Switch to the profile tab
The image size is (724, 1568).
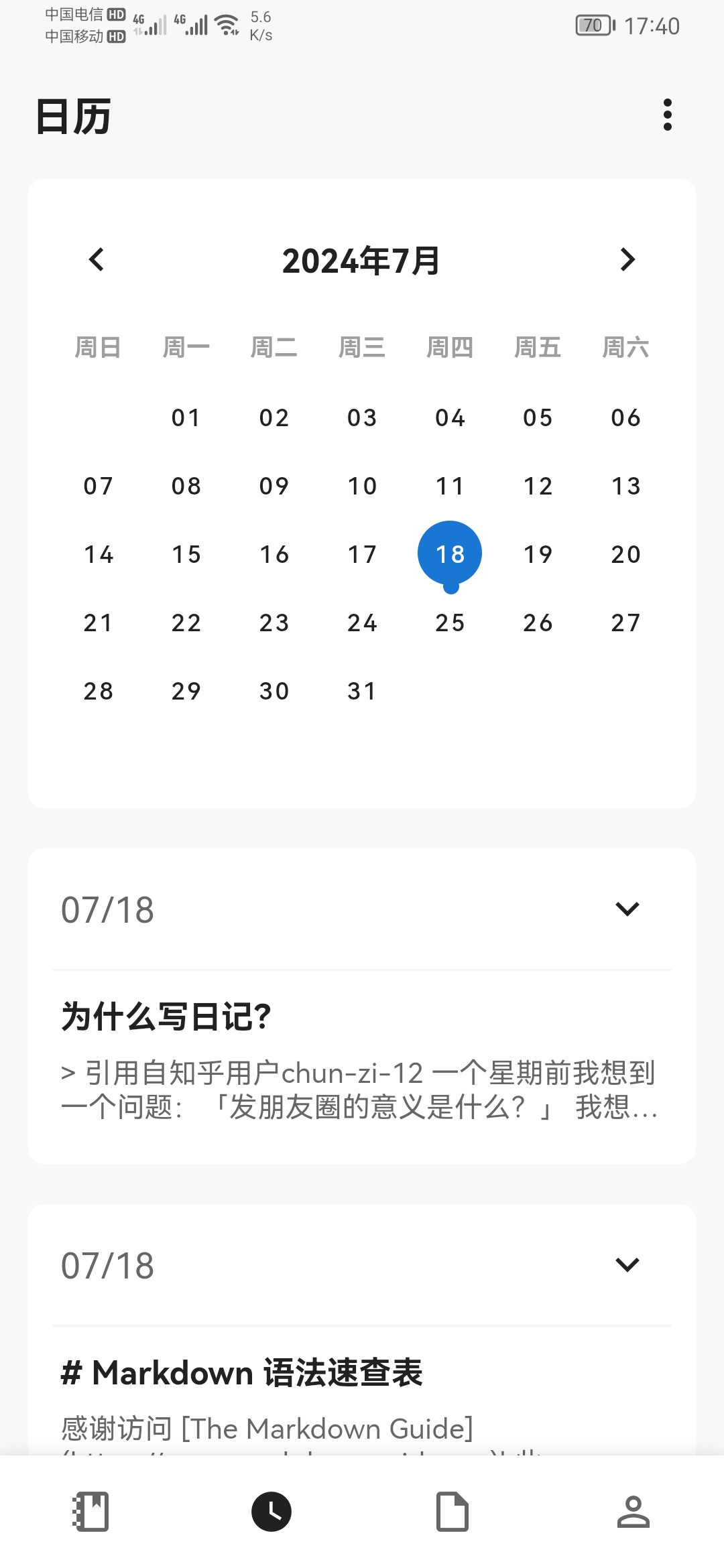tap(633, 1512)
